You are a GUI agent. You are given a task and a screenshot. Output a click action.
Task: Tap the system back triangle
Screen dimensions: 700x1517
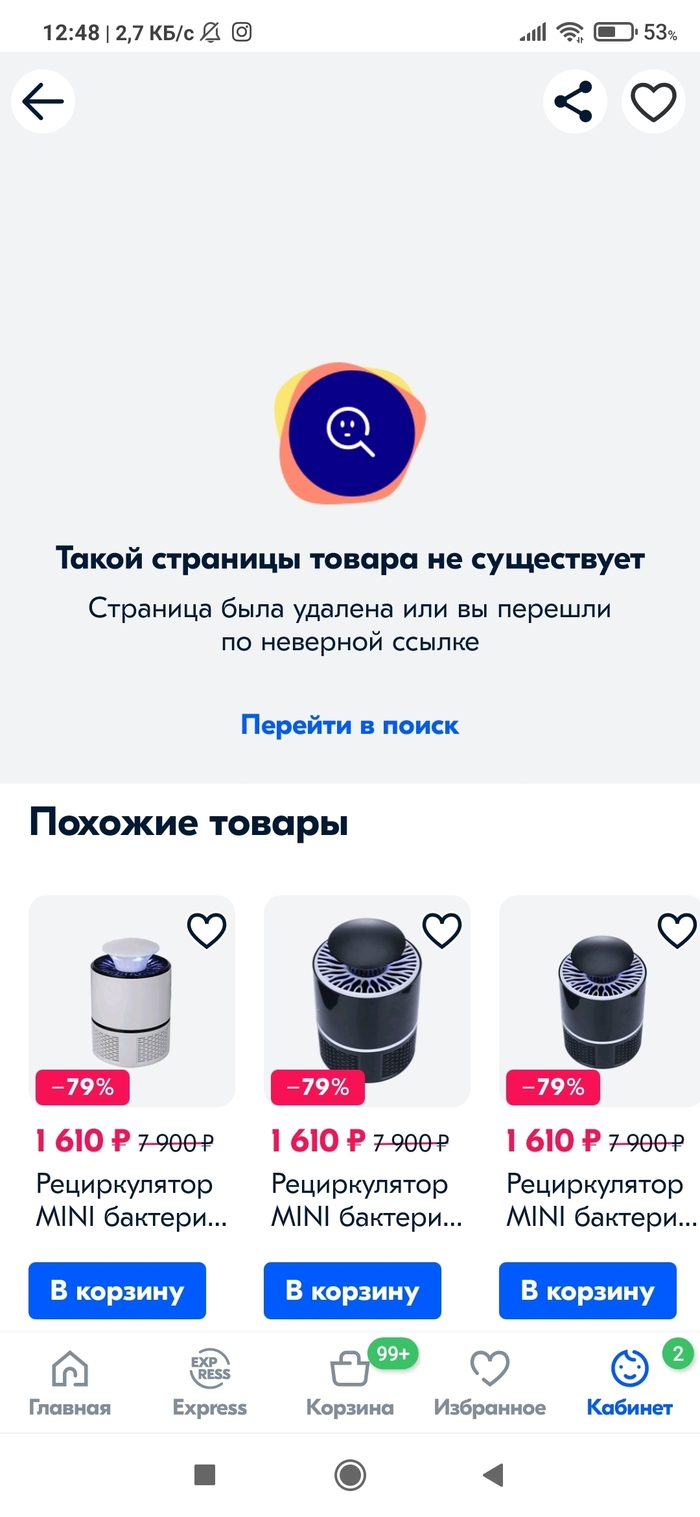pyautogui.click(x=492, y=1474)
